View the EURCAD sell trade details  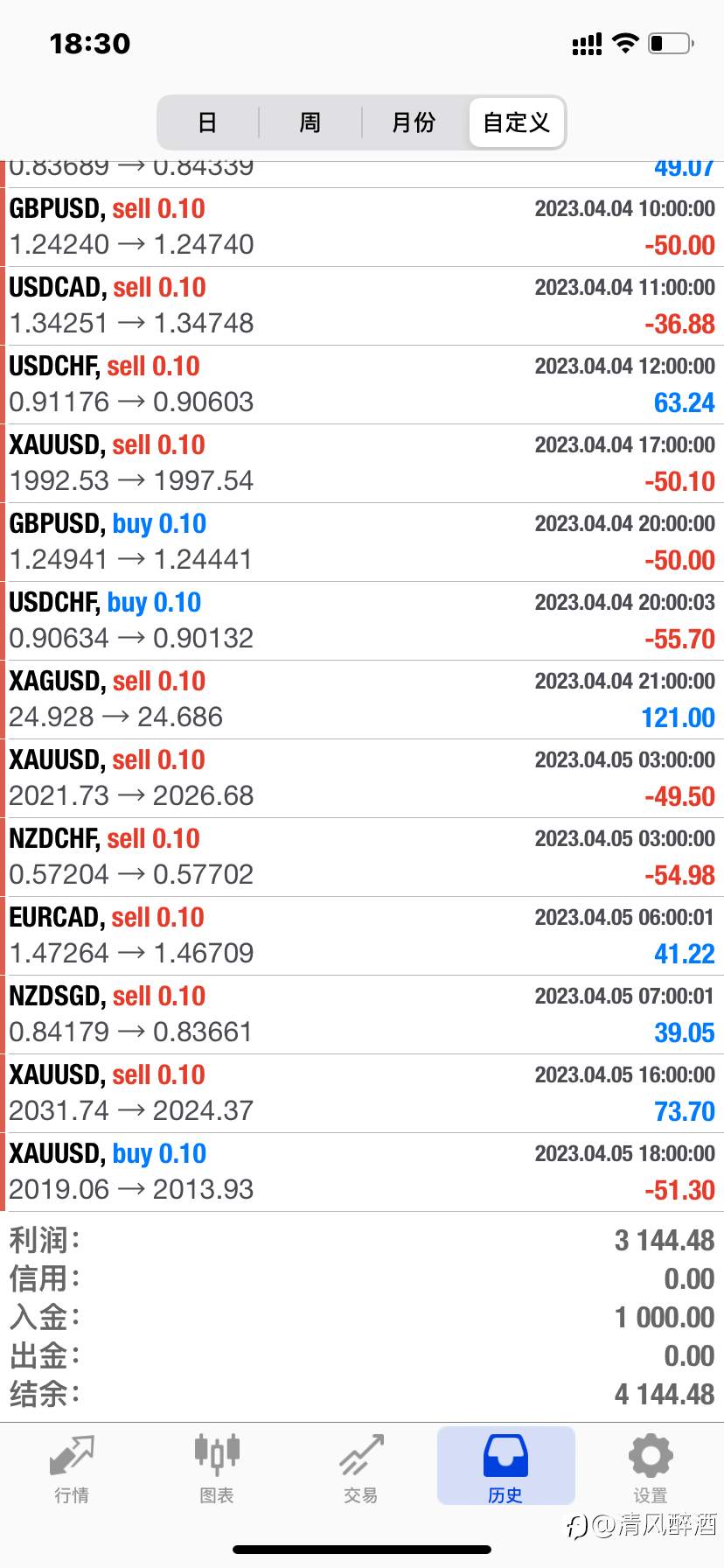point(362,936)
